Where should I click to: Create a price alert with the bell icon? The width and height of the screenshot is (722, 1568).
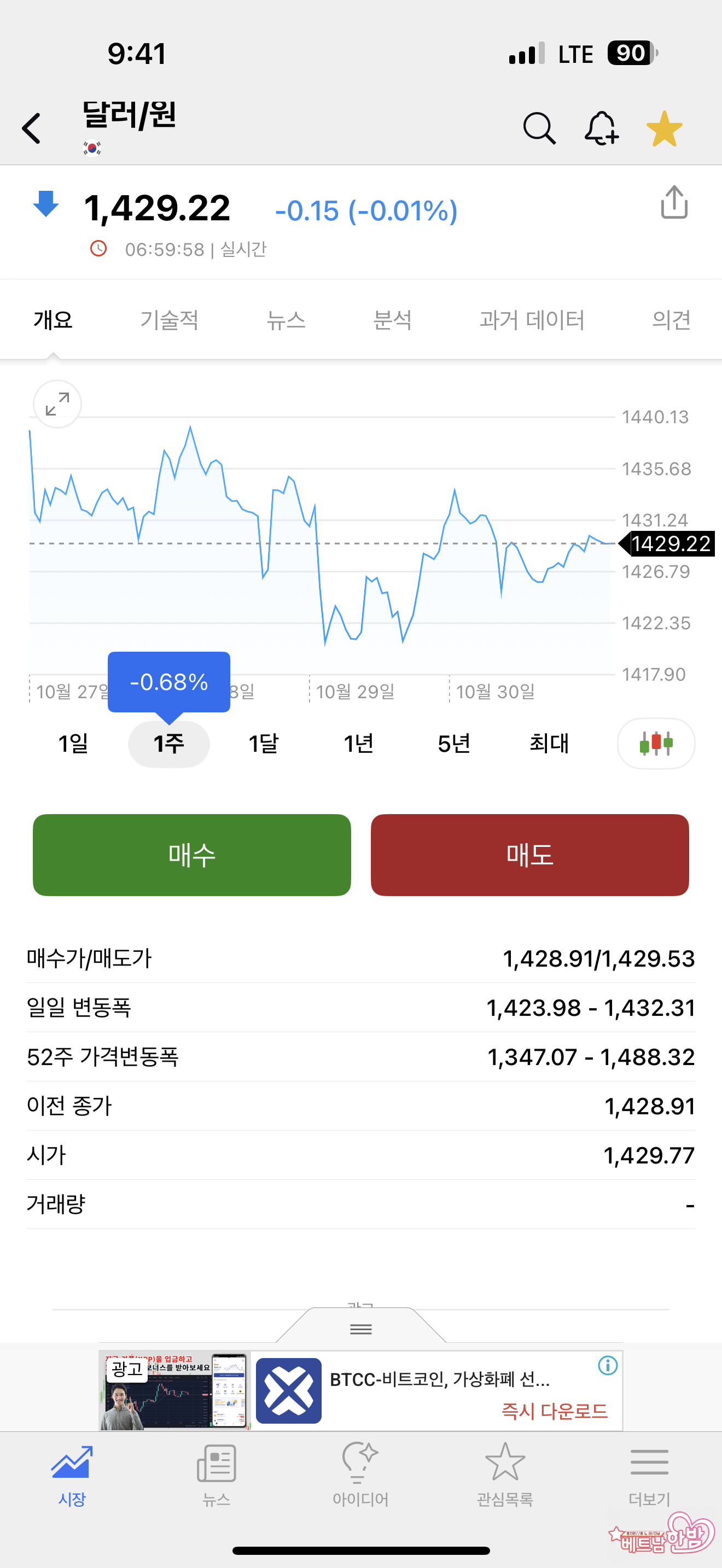coord(601,128)
